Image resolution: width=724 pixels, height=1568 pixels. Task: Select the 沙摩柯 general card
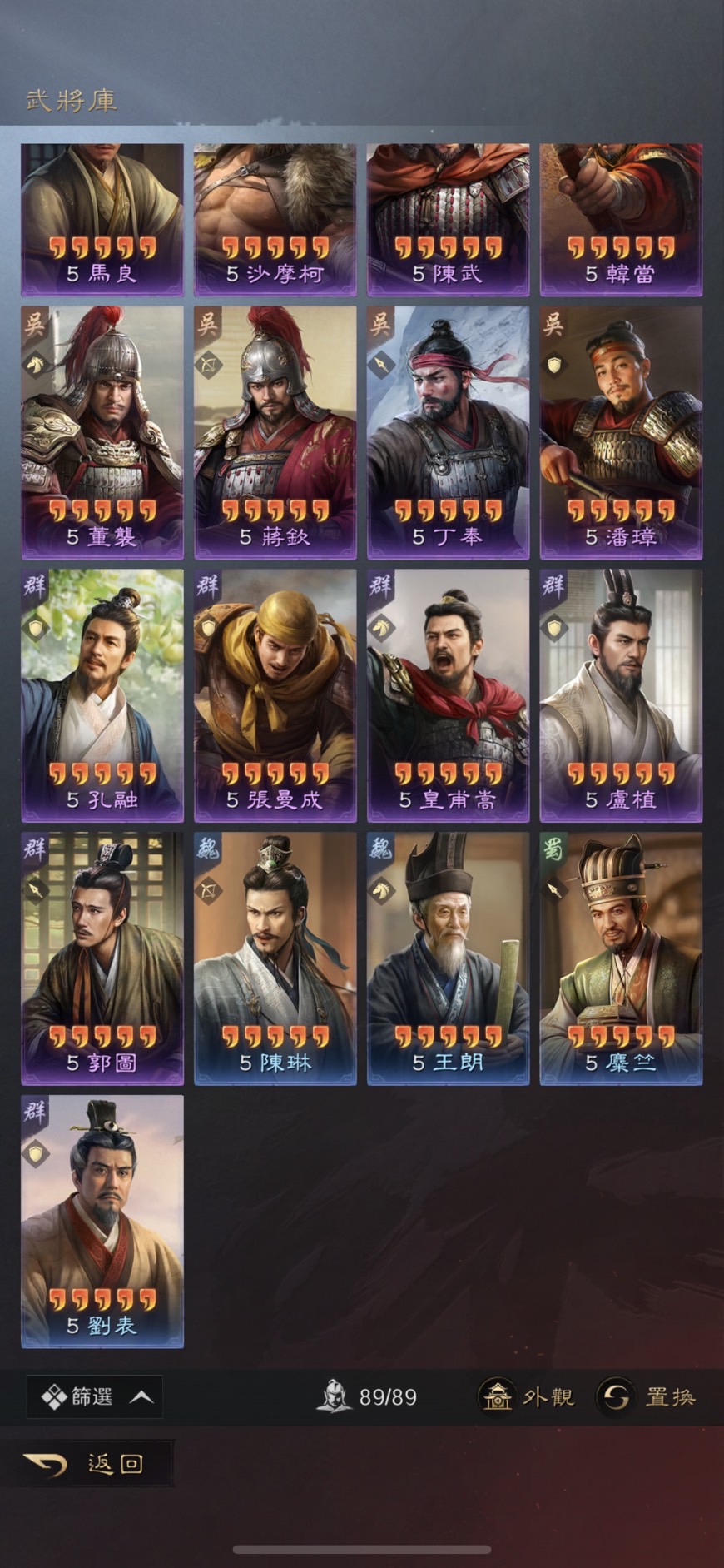275,220
